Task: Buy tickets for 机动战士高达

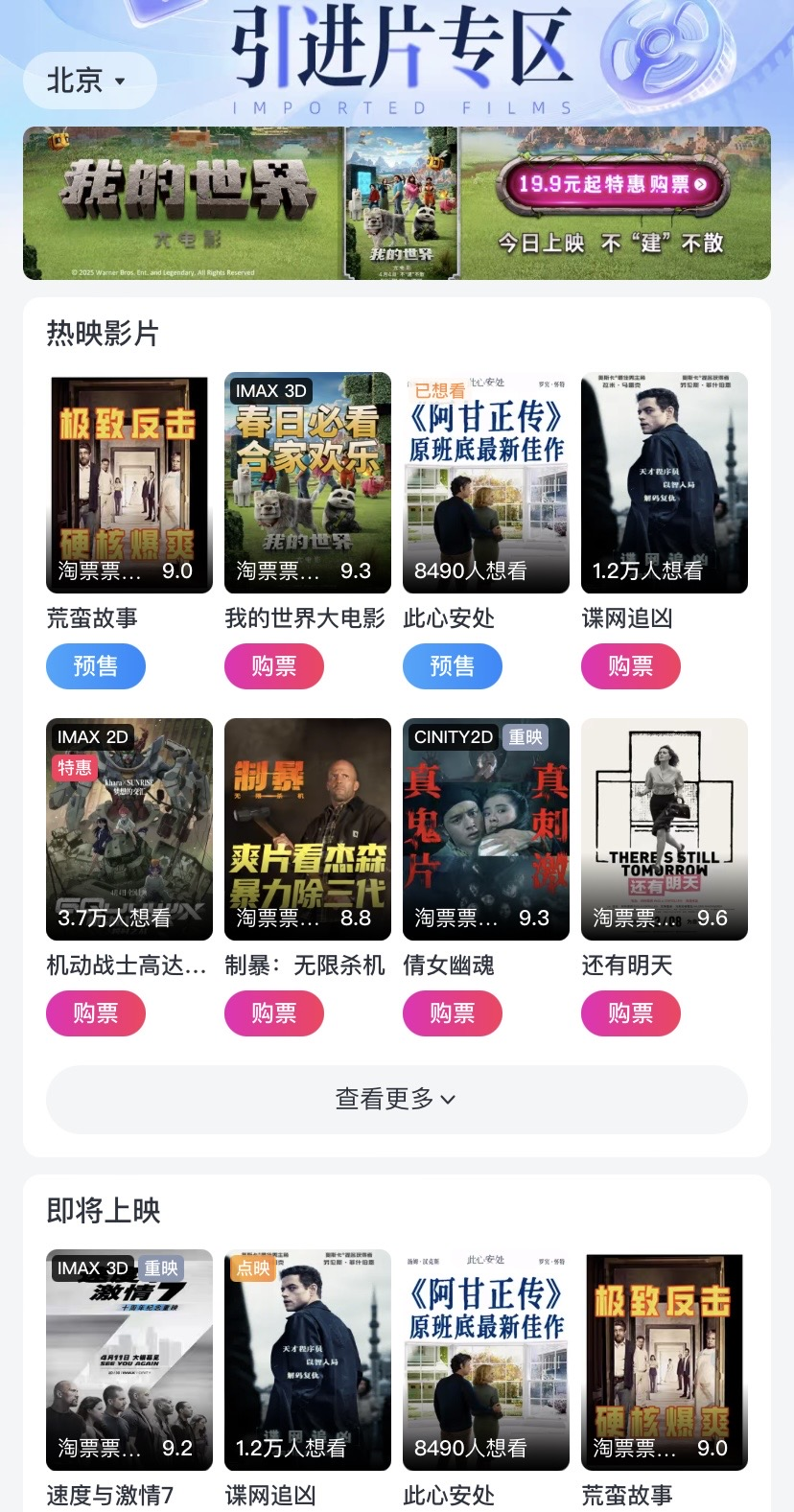Action: tap(96, 1013)
